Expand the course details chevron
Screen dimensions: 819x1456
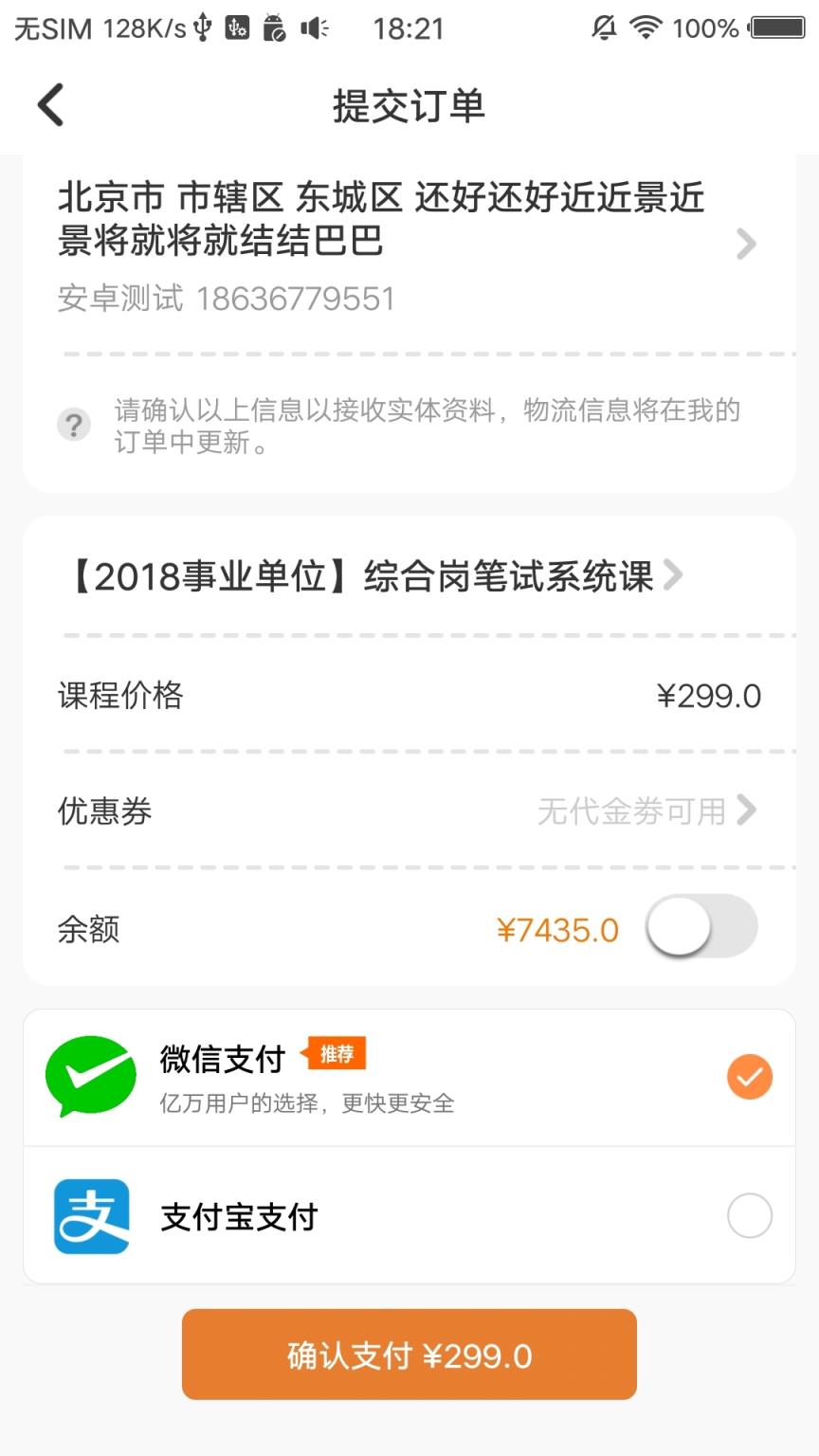click(675, 575)
